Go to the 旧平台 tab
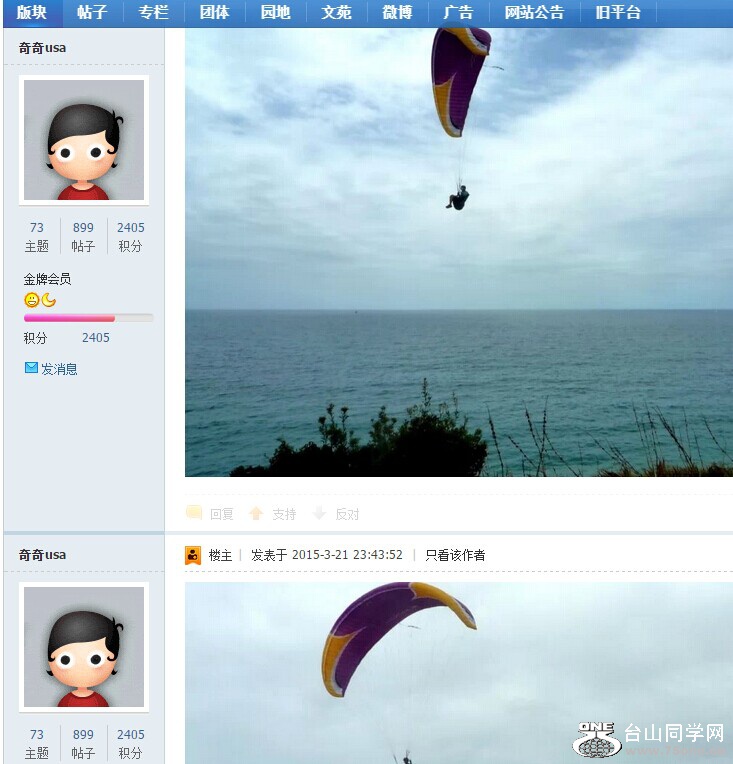The height and width of the screenshot is (764, 733). (x=618, y=12)
